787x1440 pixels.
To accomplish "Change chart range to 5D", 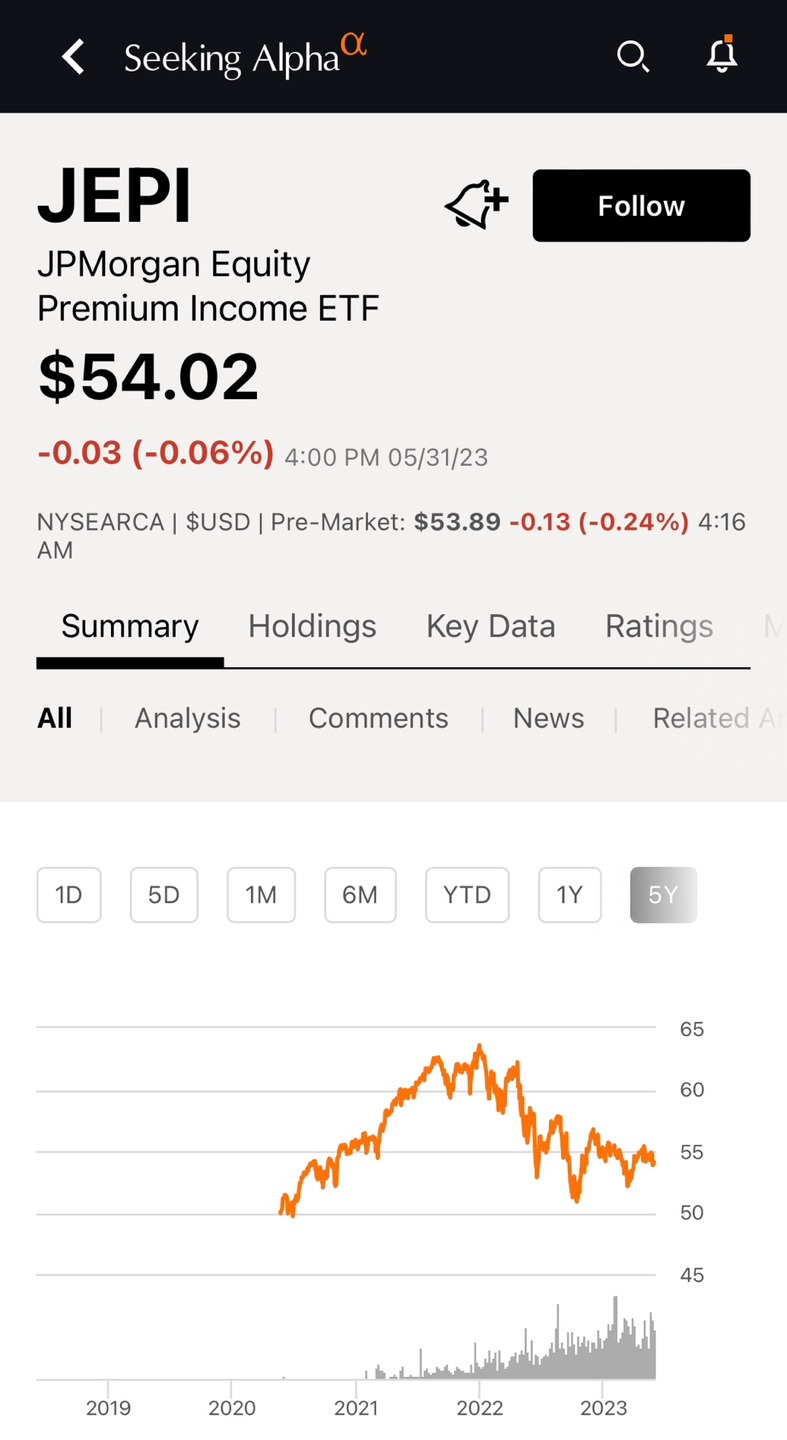I will 164,894.
